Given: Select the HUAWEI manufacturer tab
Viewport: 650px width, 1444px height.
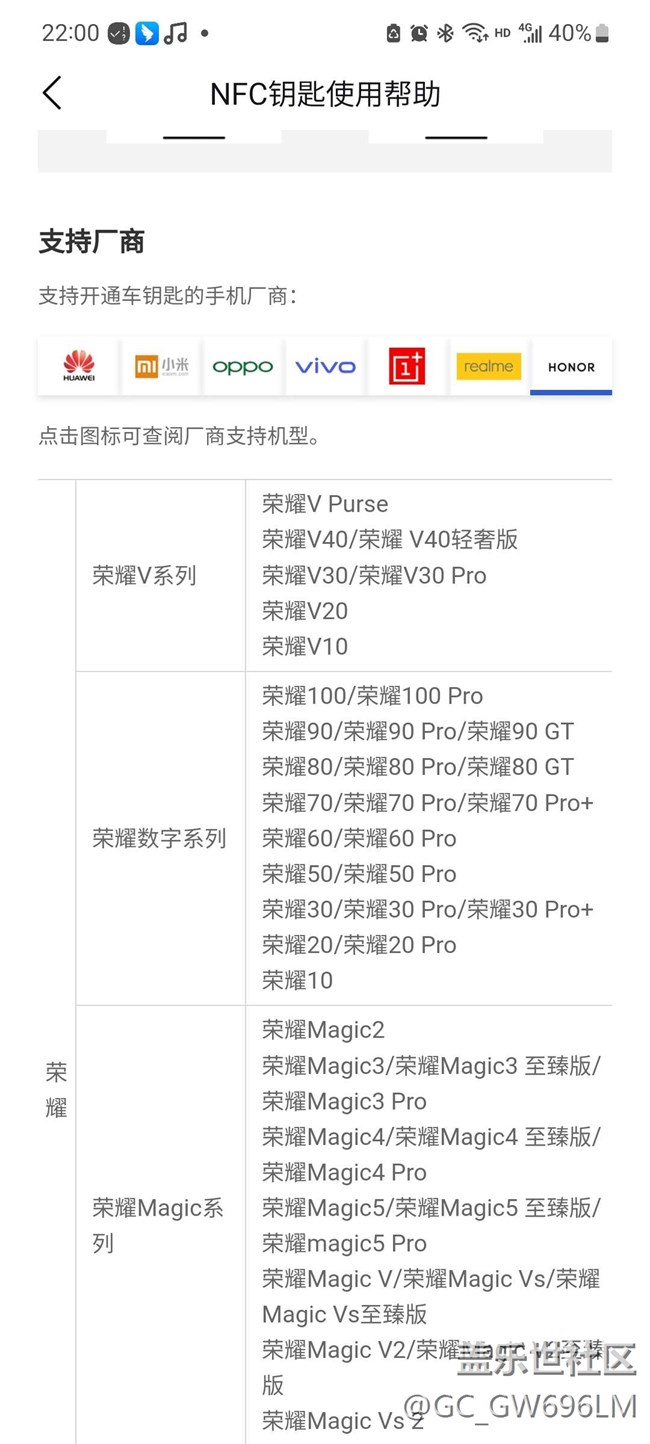Looking at the screenshot, I should [78, 366].
